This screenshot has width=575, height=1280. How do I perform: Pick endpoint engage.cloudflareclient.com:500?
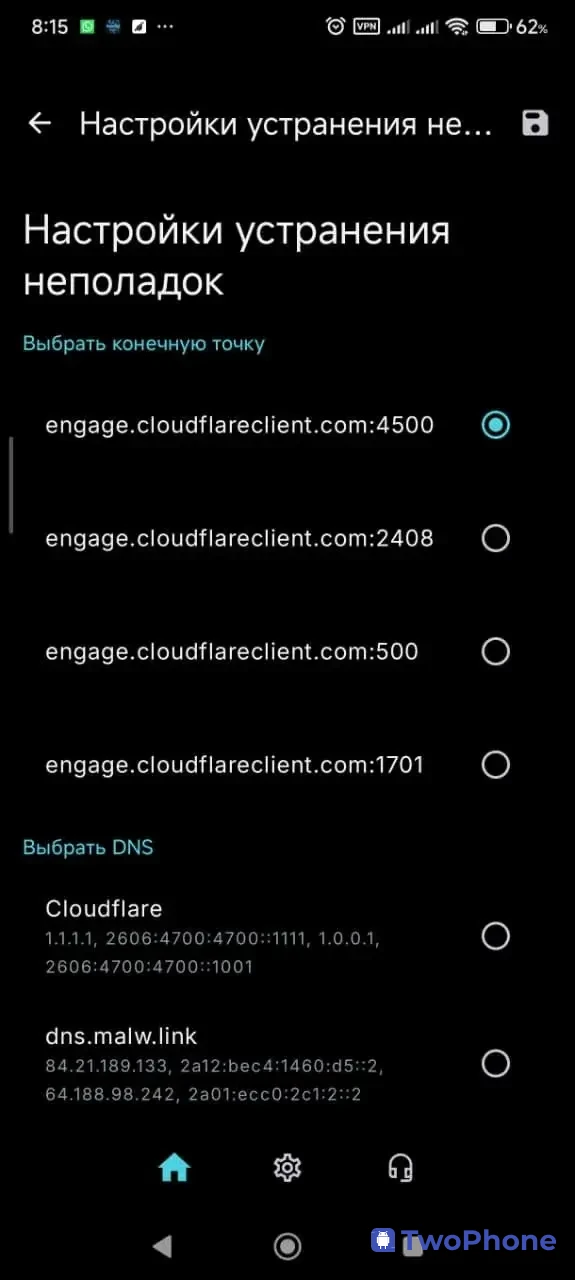tap(287, 652)
